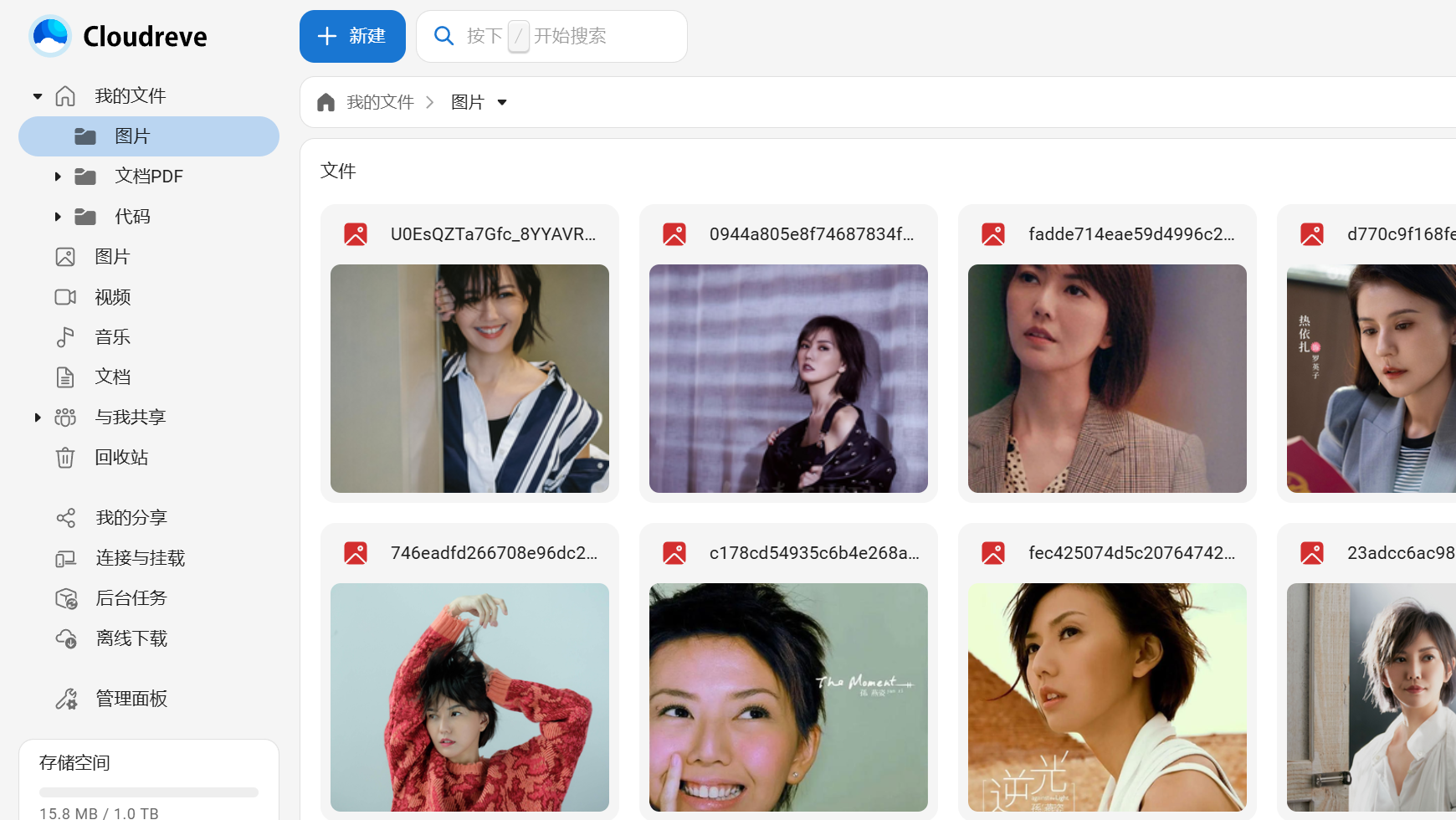Collapse the 我的文件 tree arrow
1456x820 pixels.
coord(38,96)
